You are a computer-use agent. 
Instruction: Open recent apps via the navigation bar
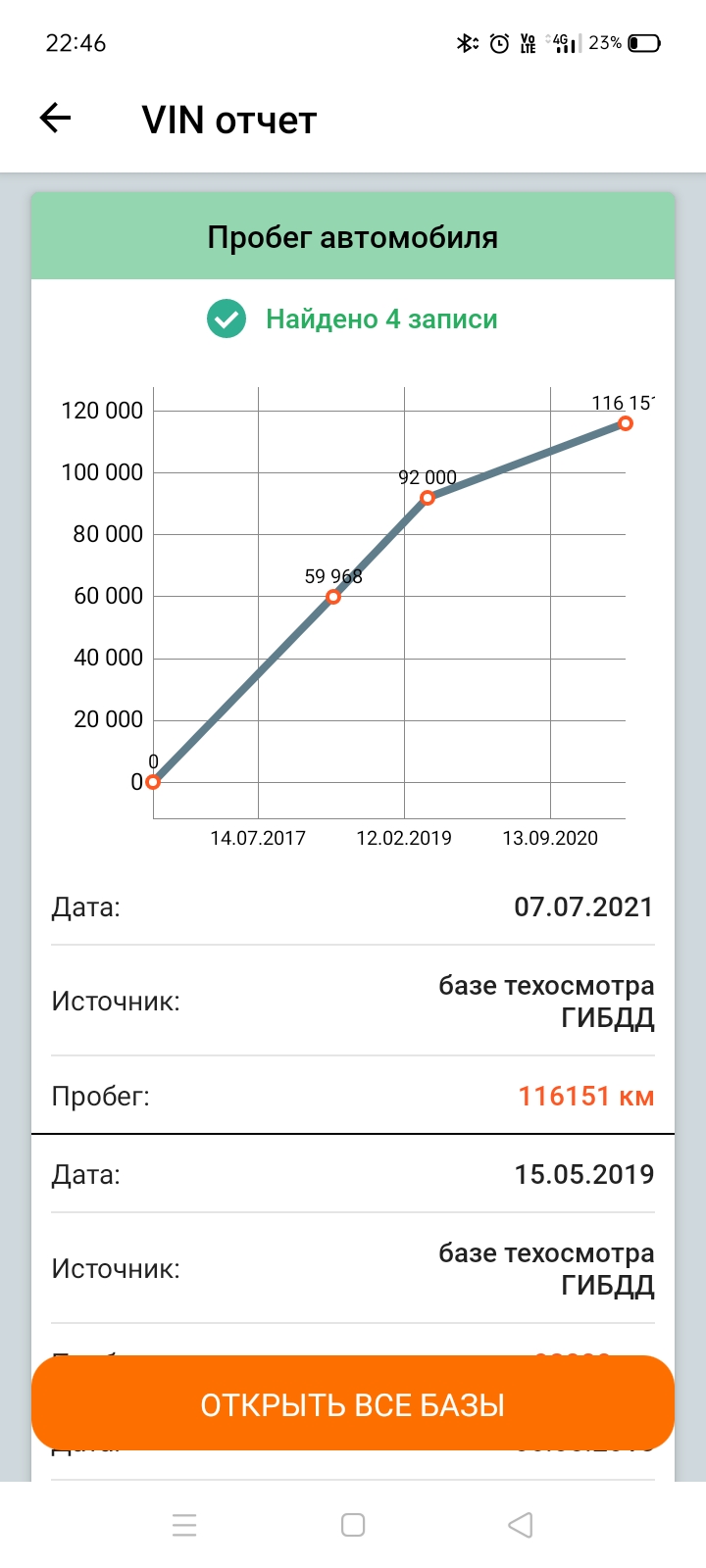[x=184, y=1525]
